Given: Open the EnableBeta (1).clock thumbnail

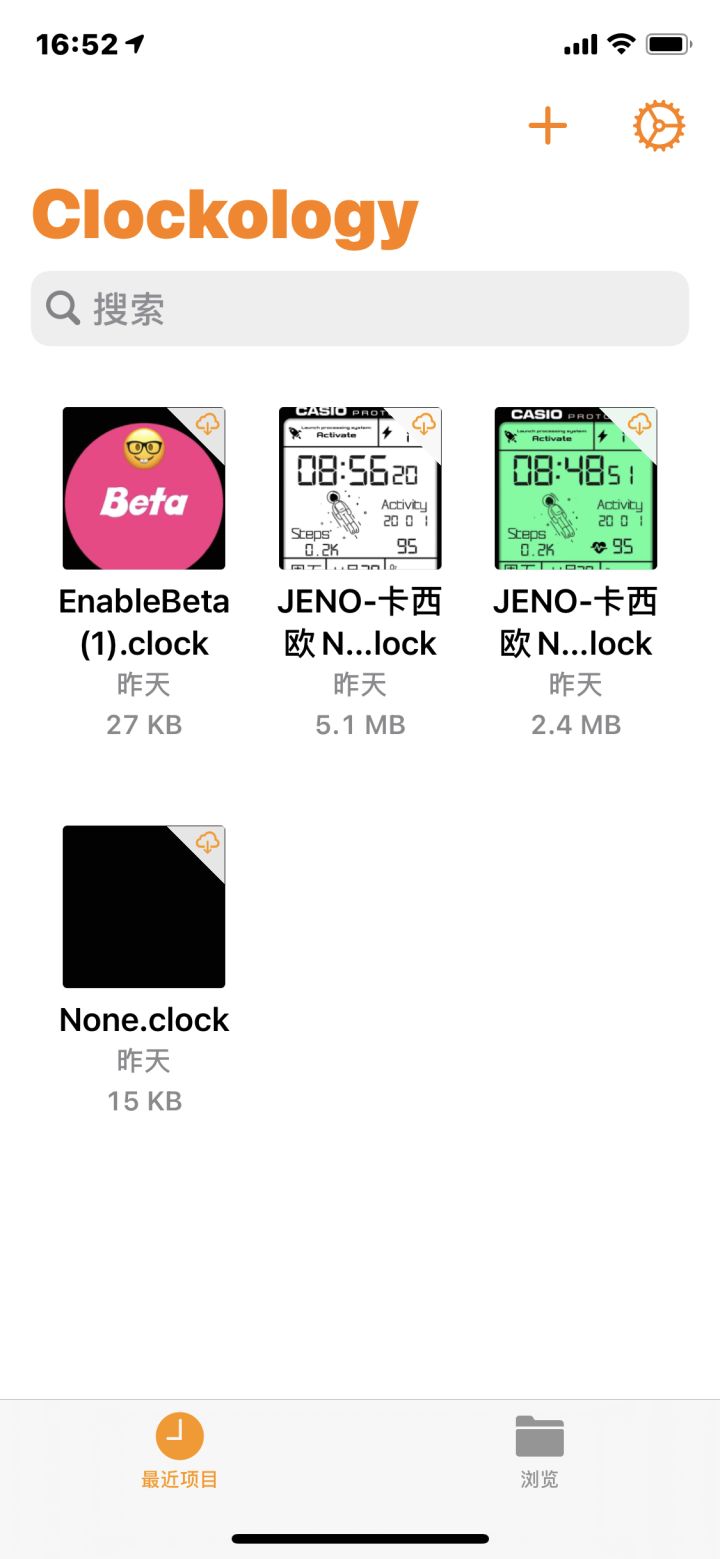Looking at the screenshot, I should pyautogui.click(x=144, y=488).
